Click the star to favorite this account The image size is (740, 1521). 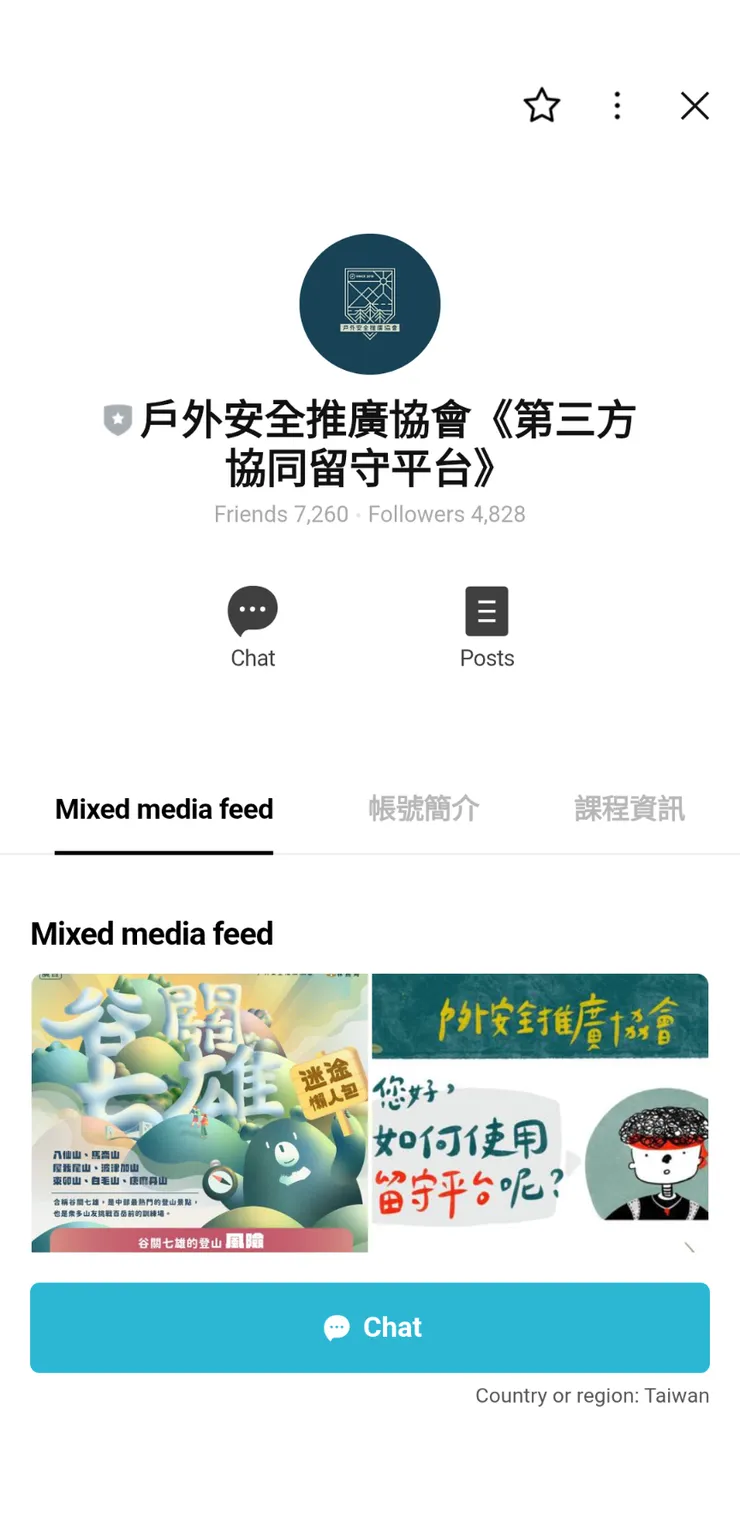point(541,106)
